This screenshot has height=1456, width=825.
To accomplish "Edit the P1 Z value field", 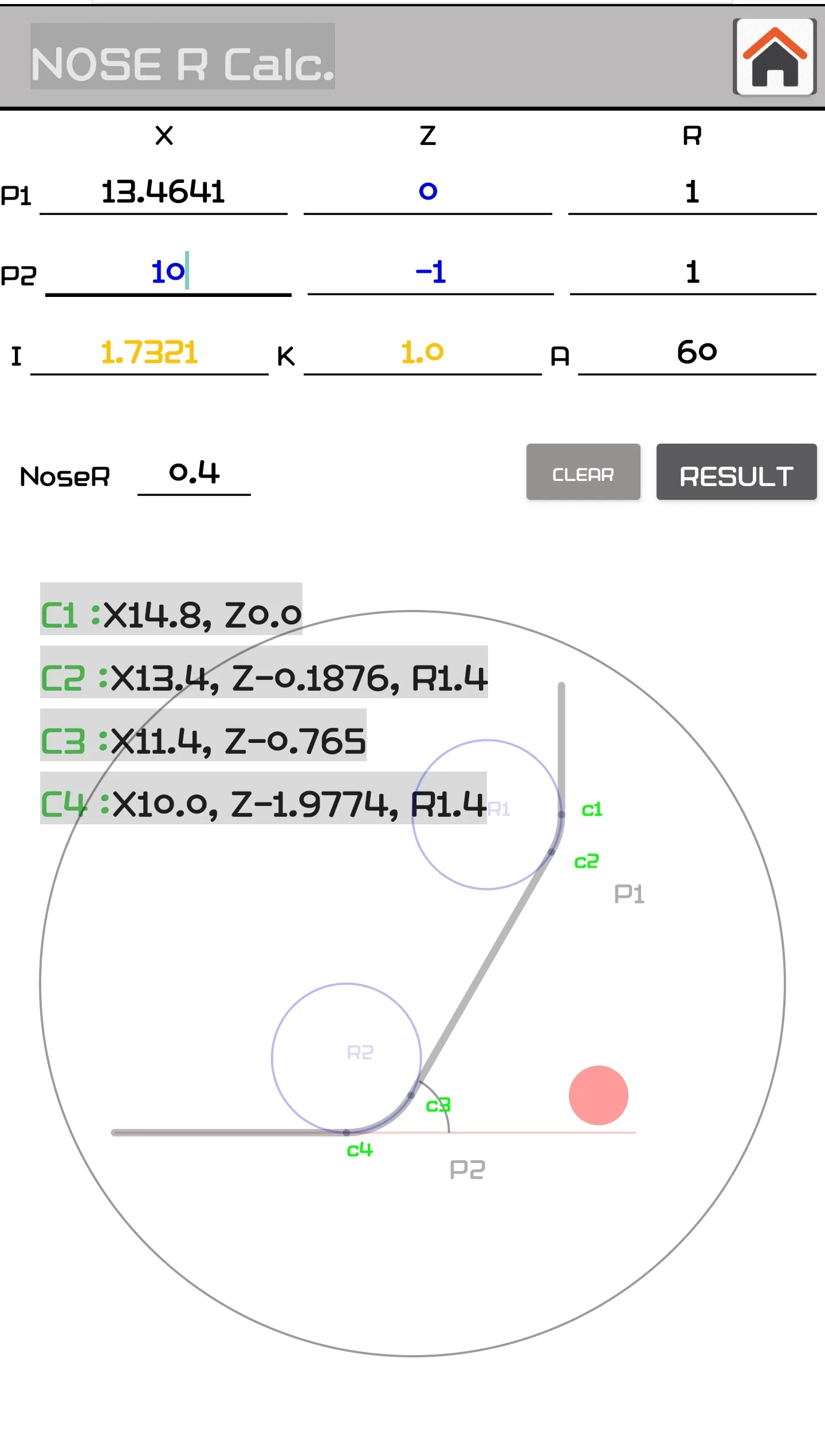I will click(x=427, y=192).
